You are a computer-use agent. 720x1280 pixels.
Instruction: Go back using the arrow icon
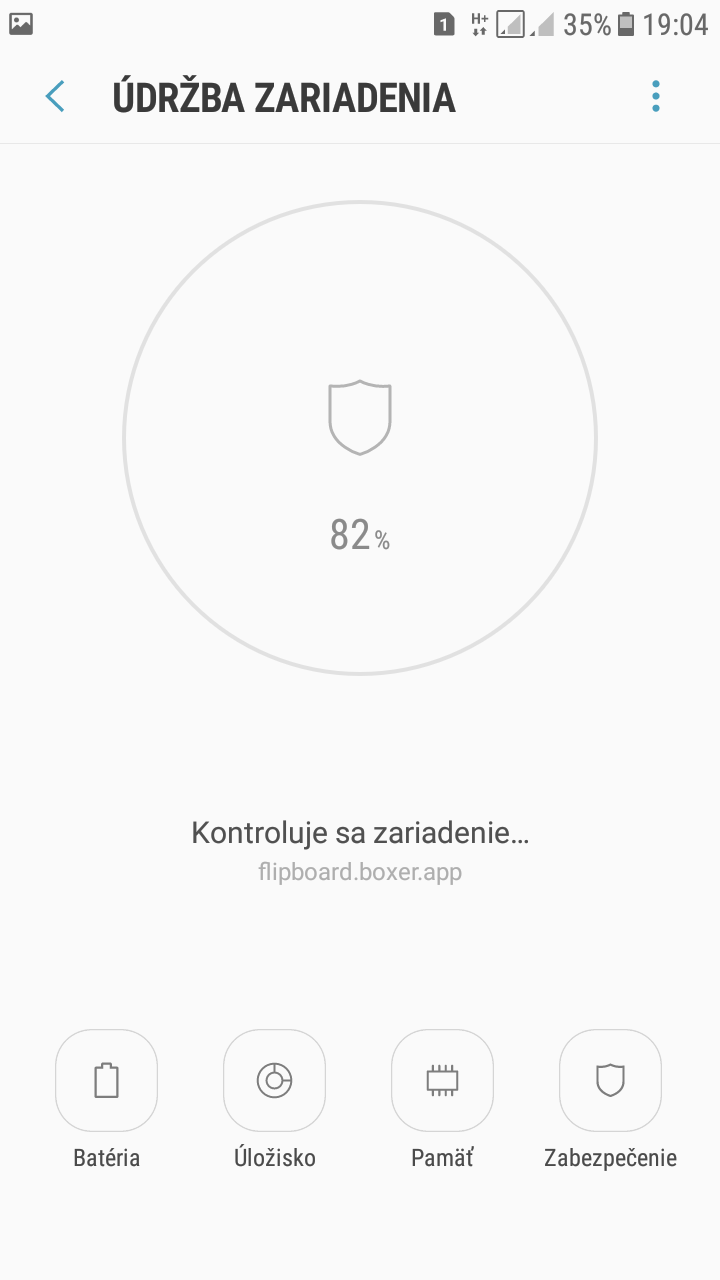[x=55, y=97]
